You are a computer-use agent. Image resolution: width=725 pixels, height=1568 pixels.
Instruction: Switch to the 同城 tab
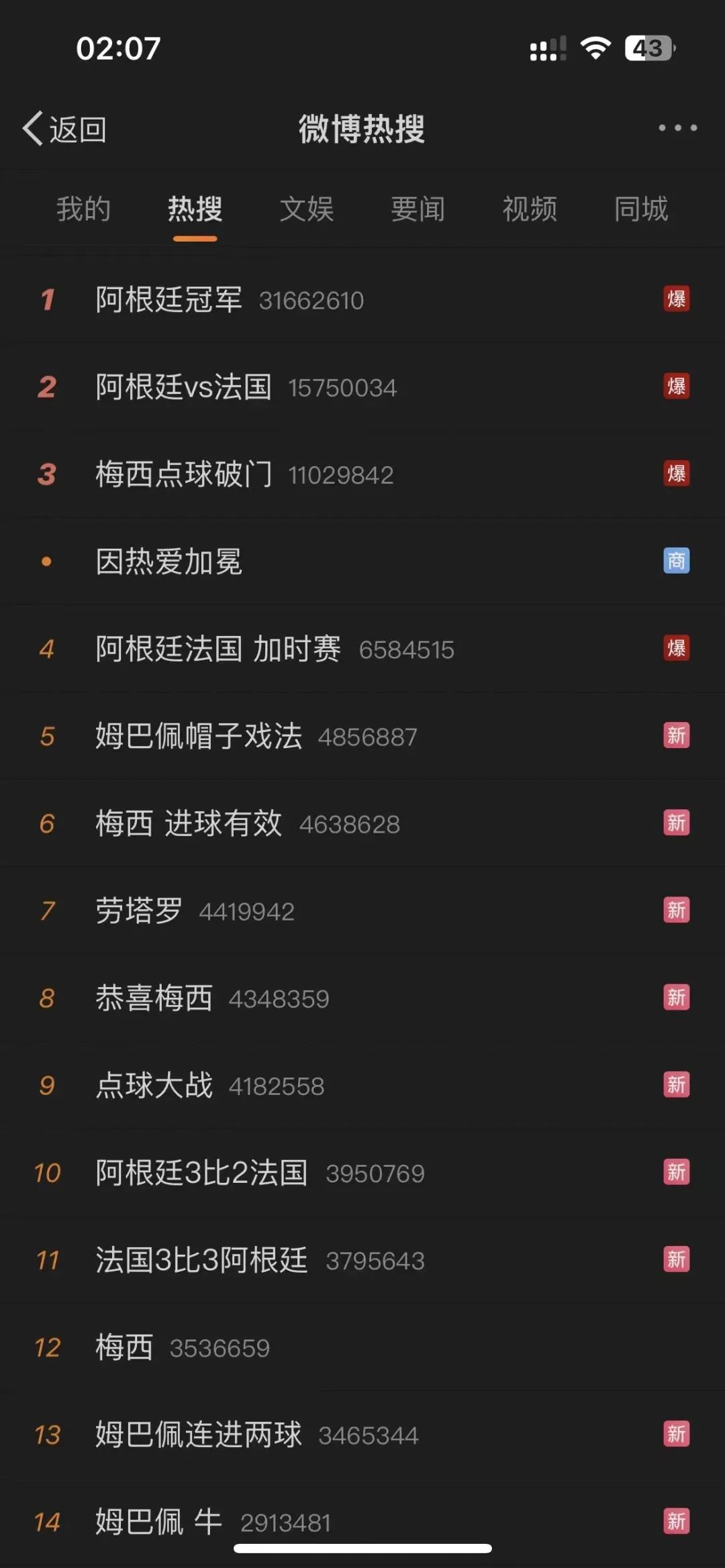[x=640, y=209]
